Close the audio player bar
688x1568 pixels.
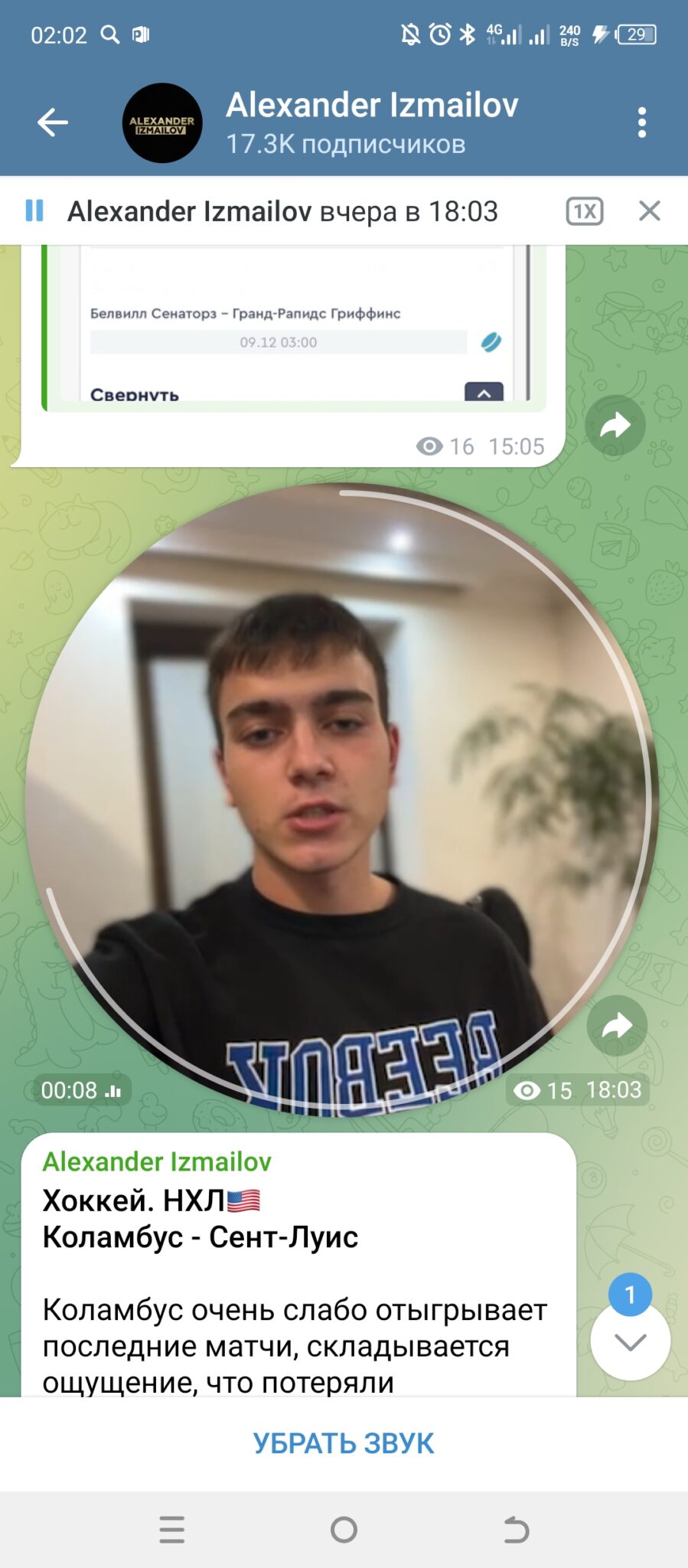click(x=650, y=211)
